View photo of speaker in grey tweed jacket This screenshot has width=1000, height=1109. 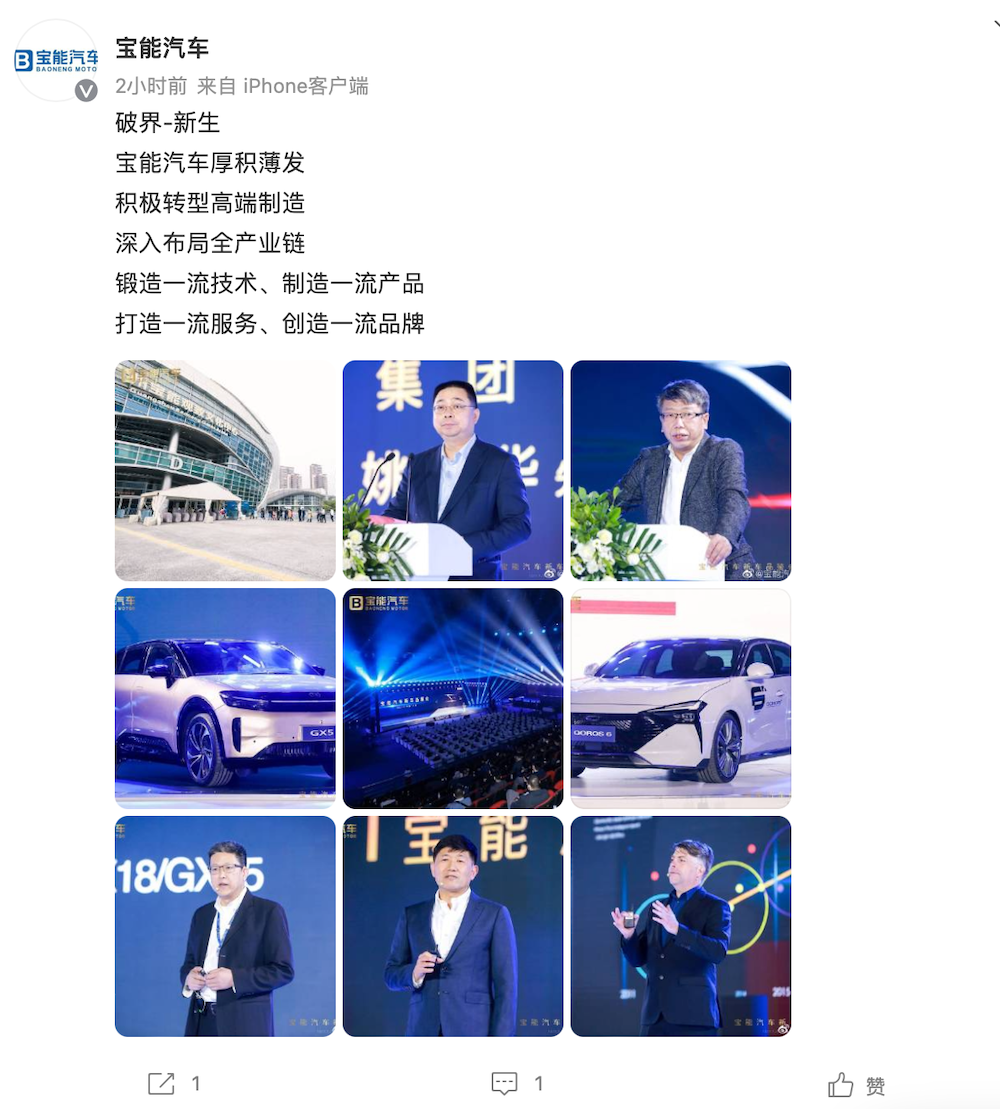(x=681, y=470)
